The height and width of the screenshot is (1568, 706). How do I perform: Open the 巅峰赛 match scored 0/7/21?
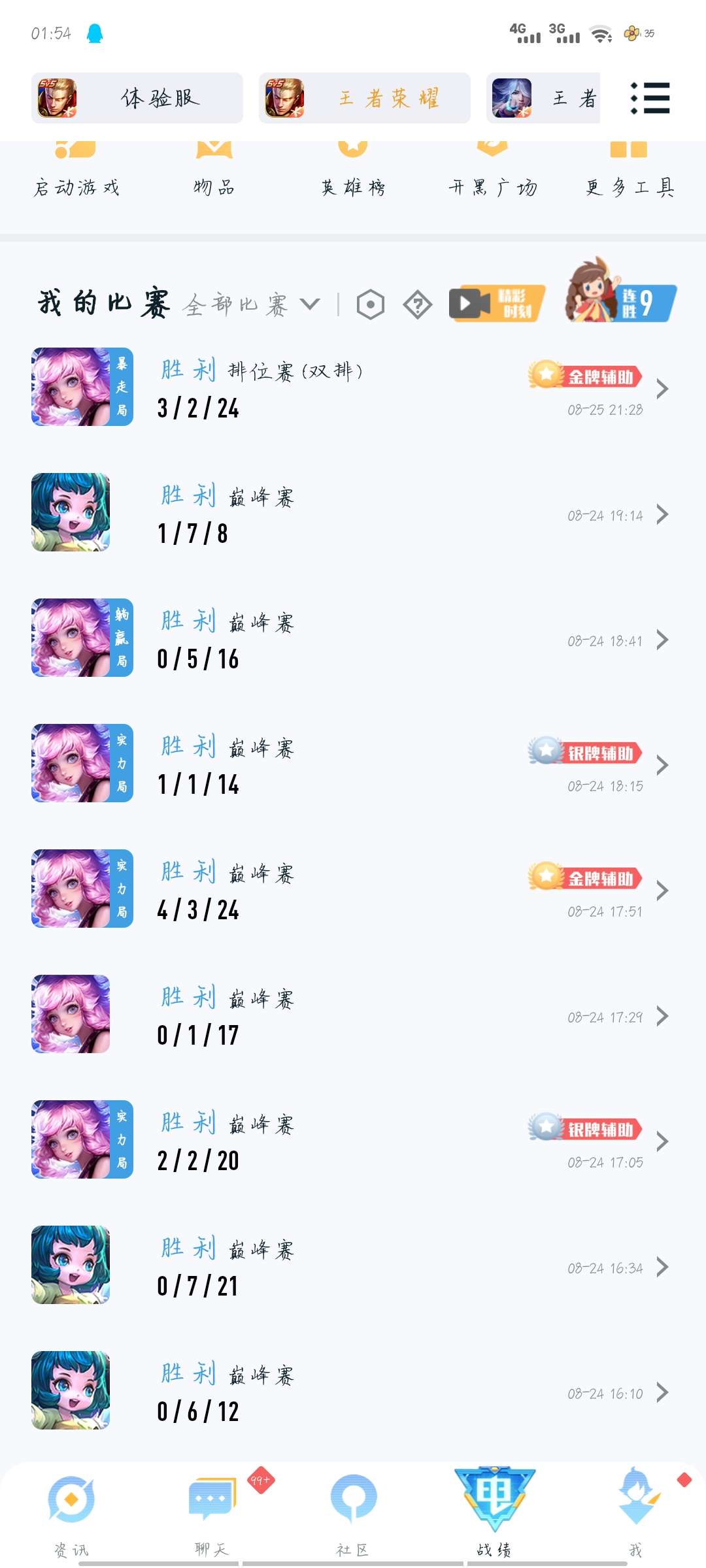tap(353, 1266)
